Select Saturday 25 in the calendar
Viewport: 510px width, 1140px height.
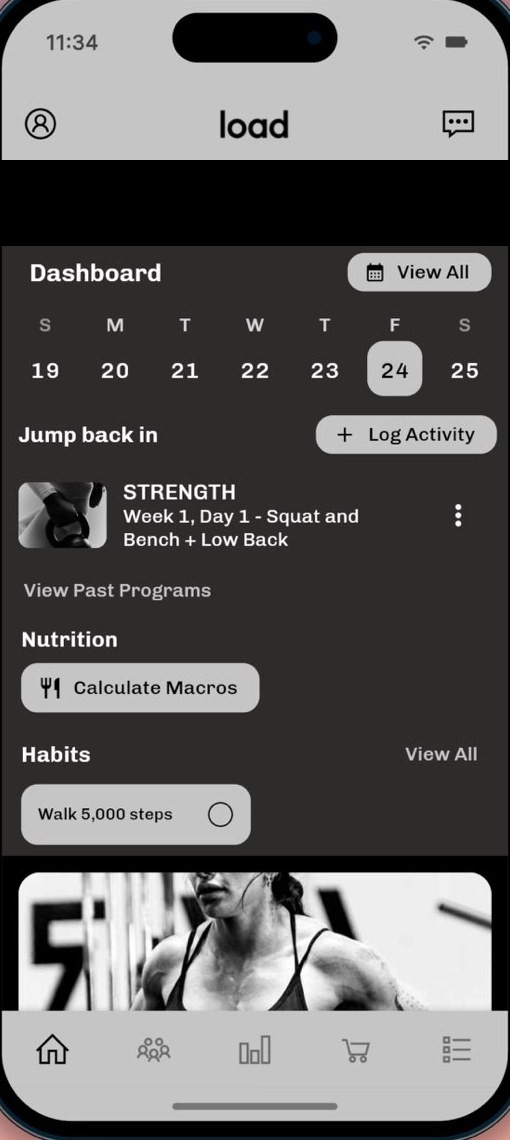[x=464, y=371]
